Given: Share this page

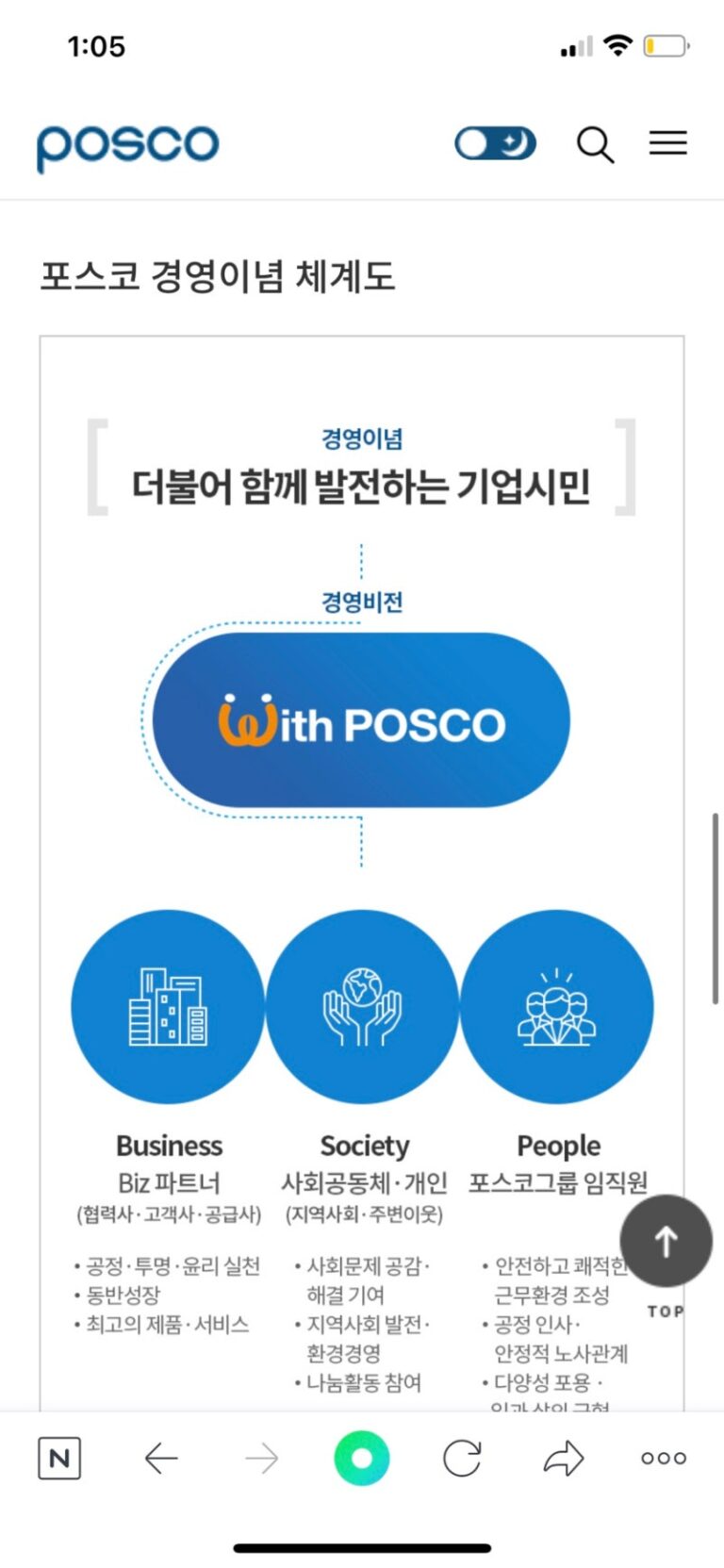Looking at the screenshot, I should click(564, 1459).
